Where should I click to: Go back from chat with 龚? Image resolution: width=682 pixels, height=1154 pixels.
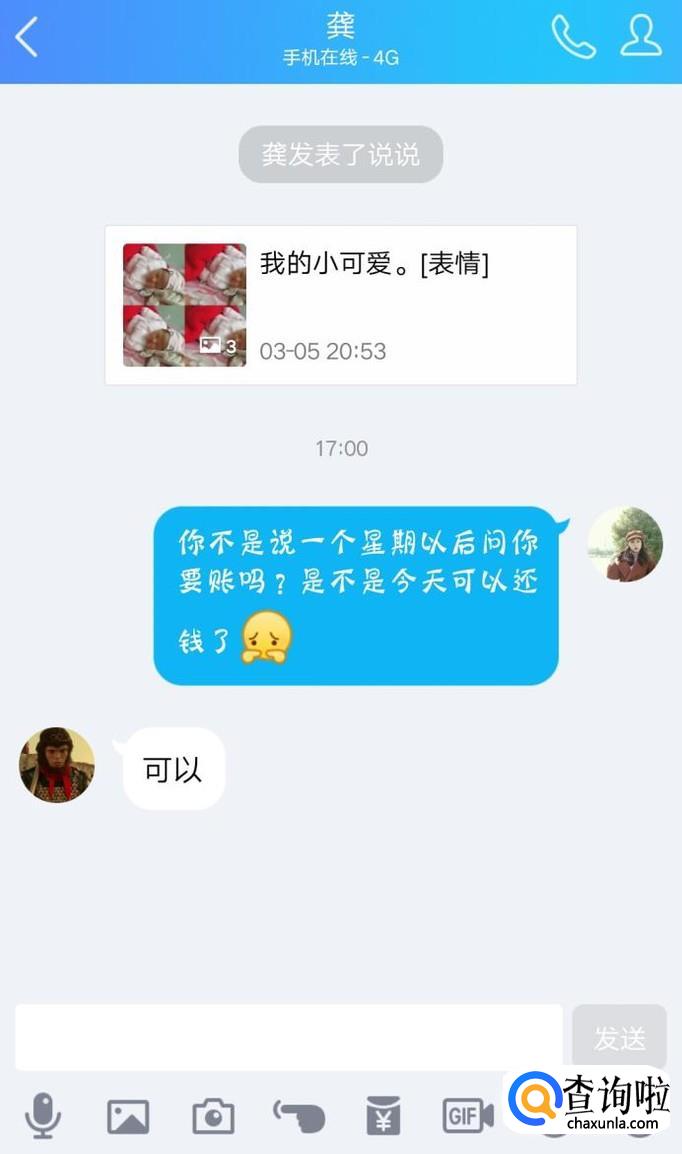tap(27, 38)
